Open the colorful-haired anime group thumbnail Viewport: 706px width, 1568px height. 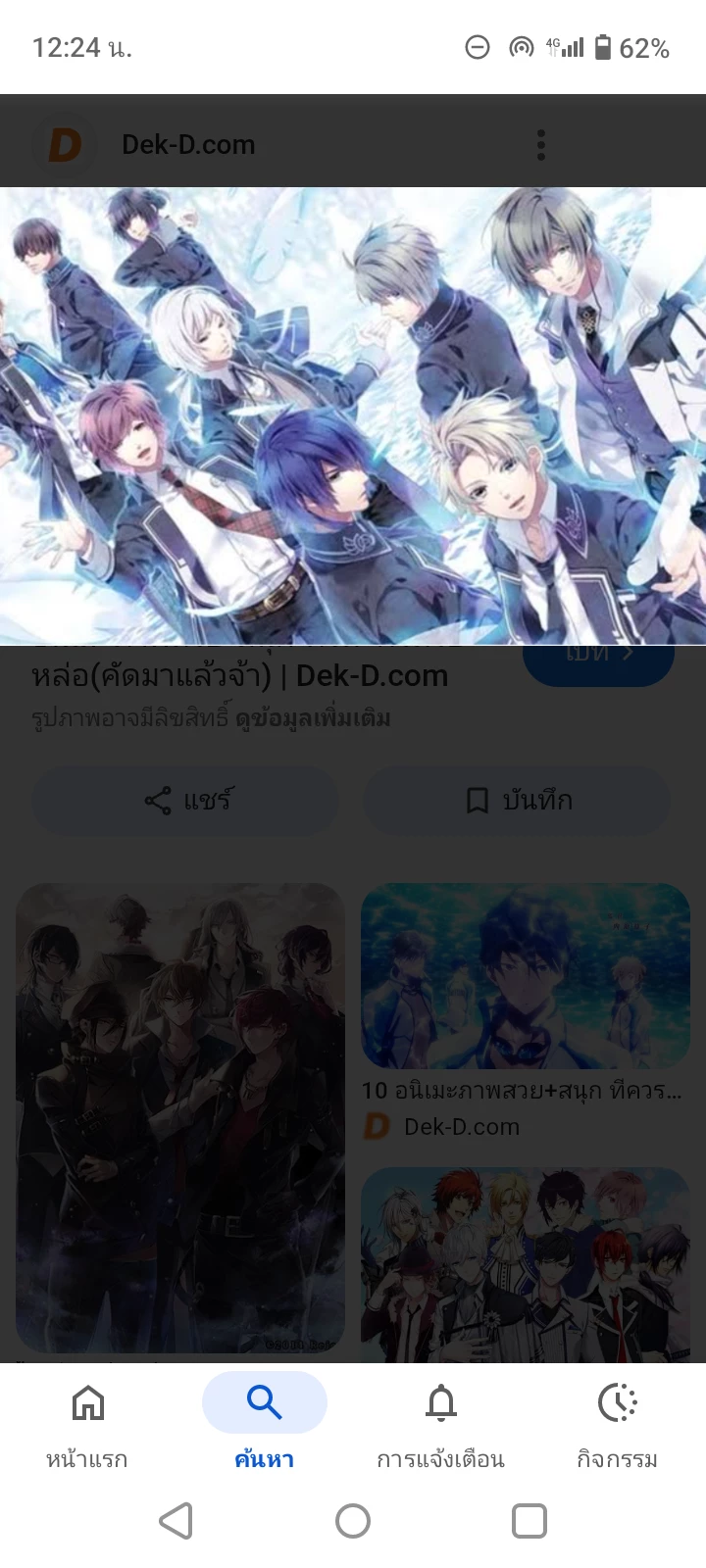point(526,1264)
